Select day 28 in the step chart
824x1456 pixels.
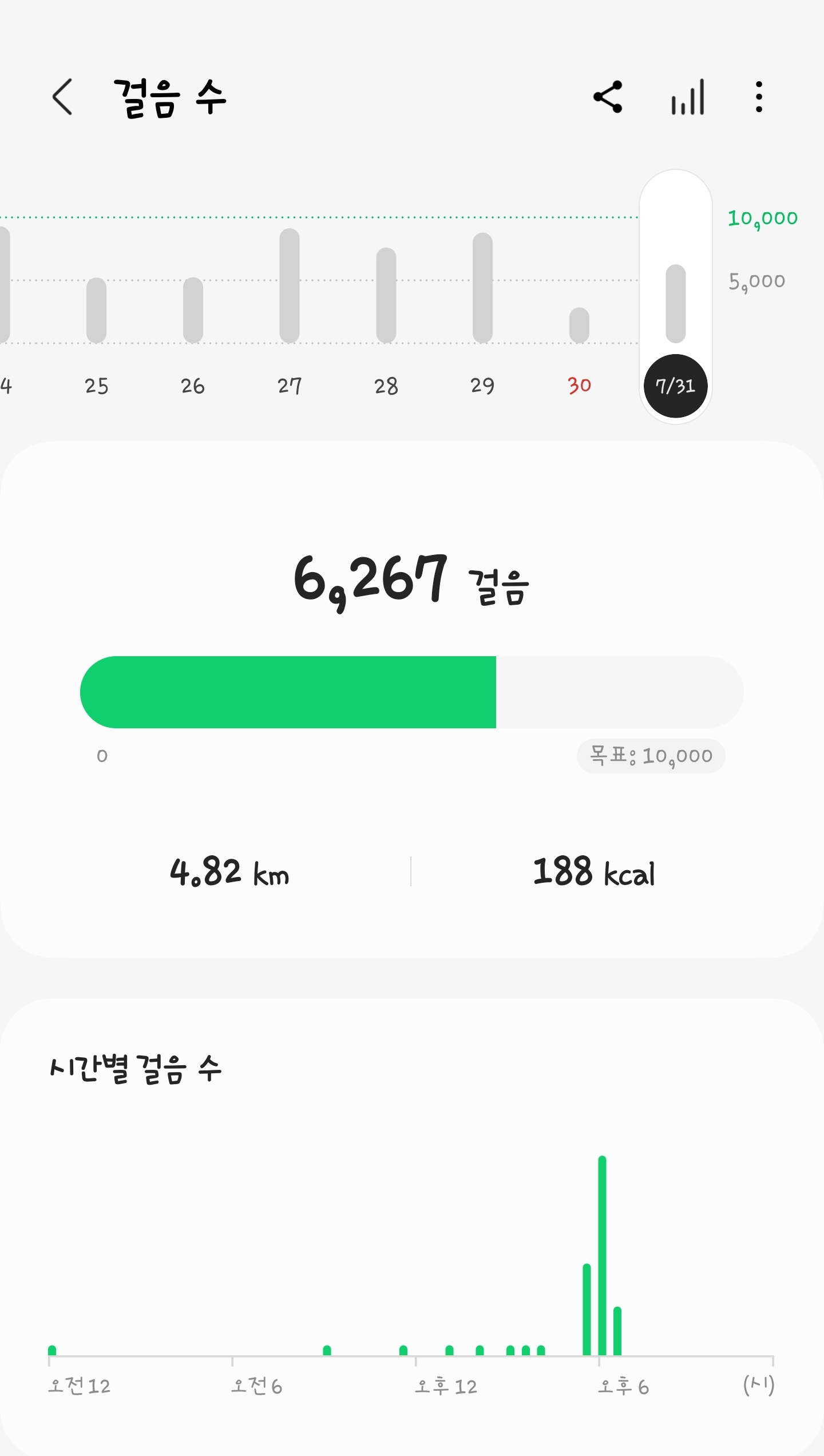386,386
